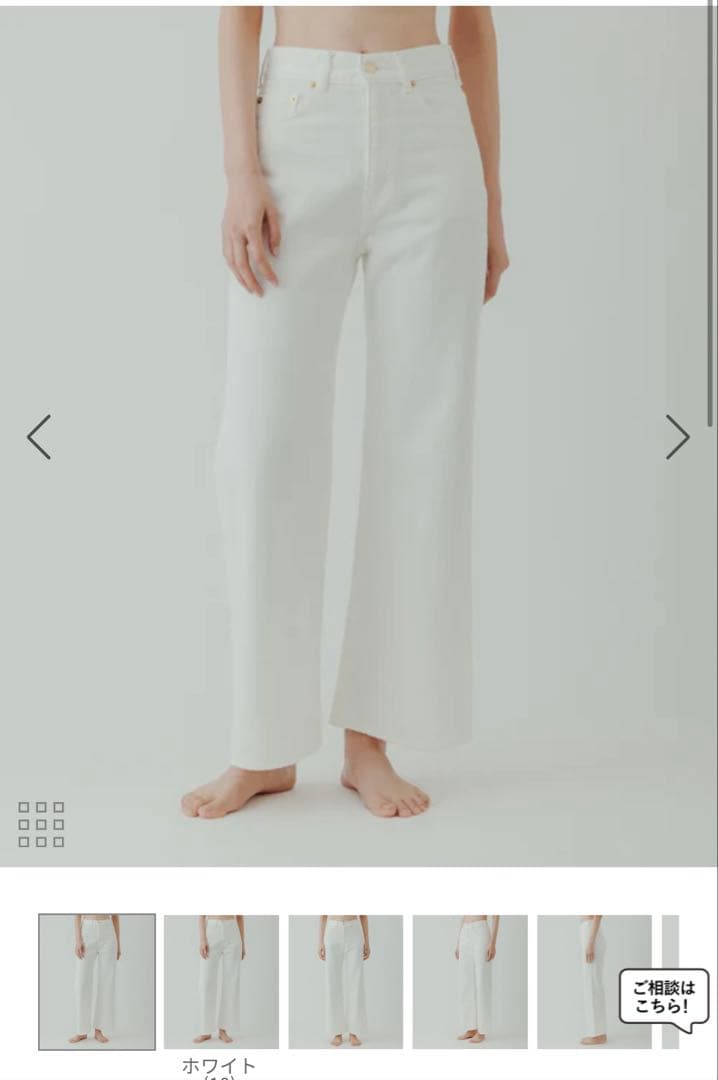Image resolution: width=718 pixels, height=1080 pixels.
Task: Display the fourth thumbnail, back view
Action: pyautogui.click(x=470, y=981)
